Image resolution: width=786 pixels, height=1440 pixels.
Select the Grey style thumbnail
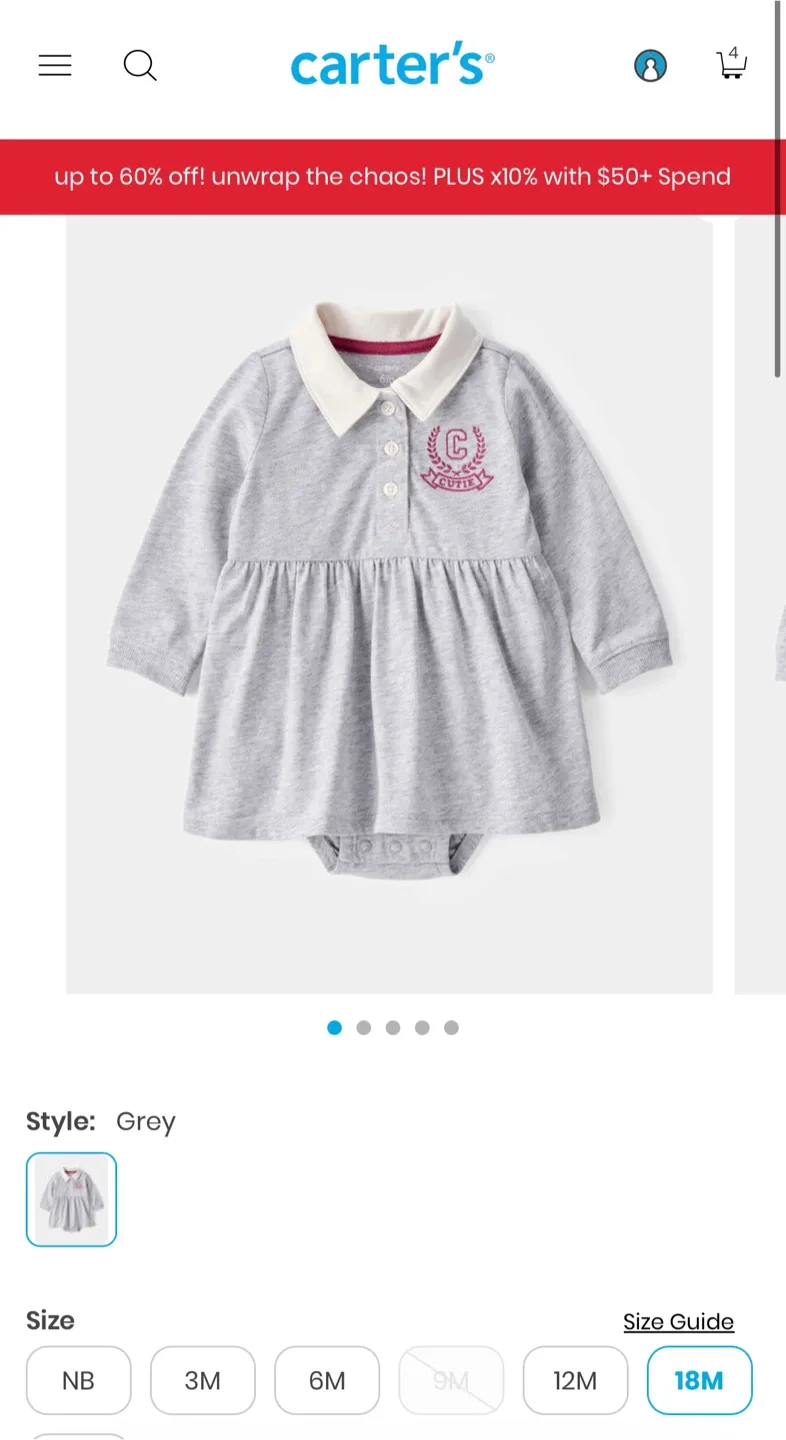(71, 1199)
